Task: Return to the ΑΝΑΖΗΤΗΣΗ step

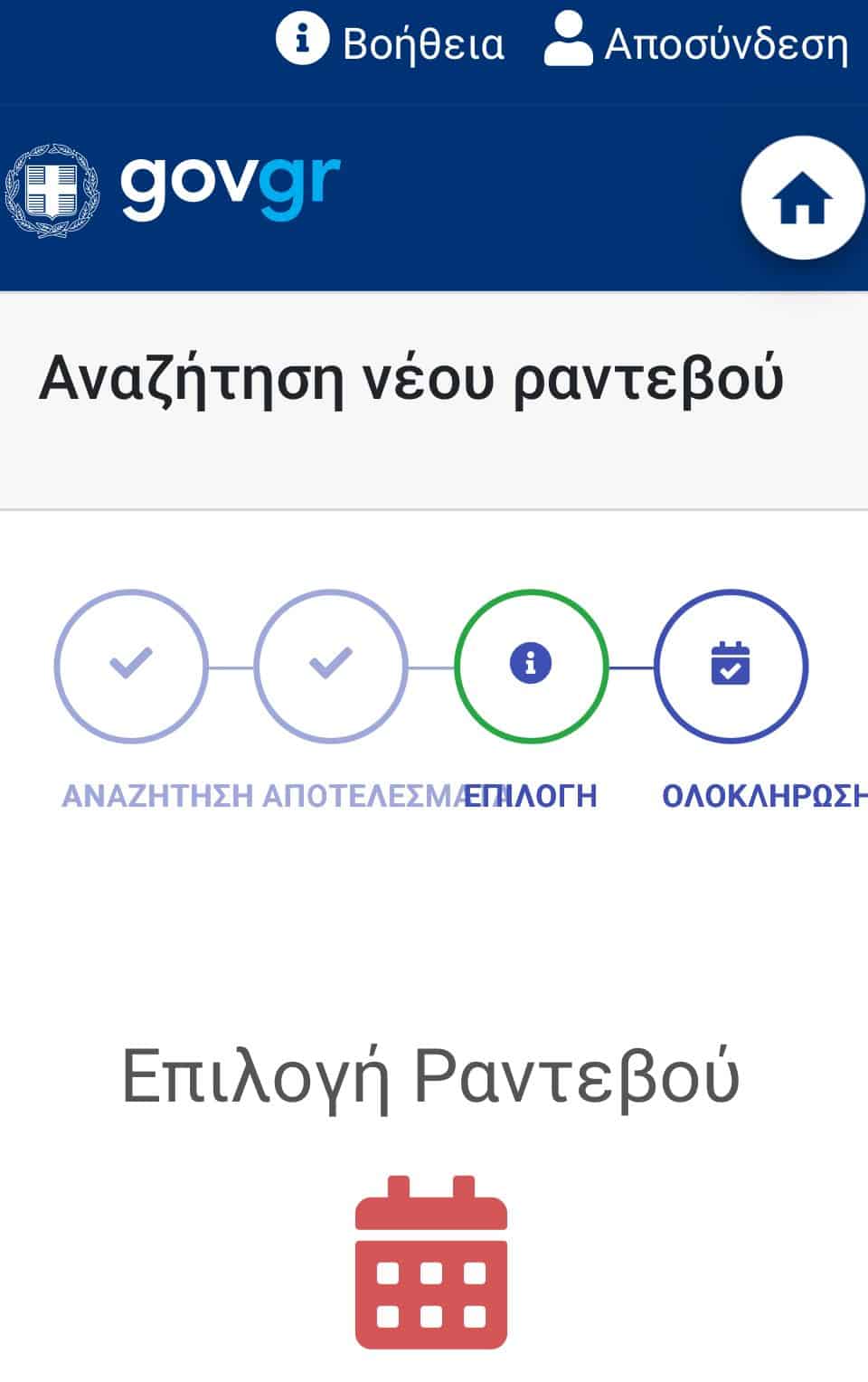Action: coord(131,667)
